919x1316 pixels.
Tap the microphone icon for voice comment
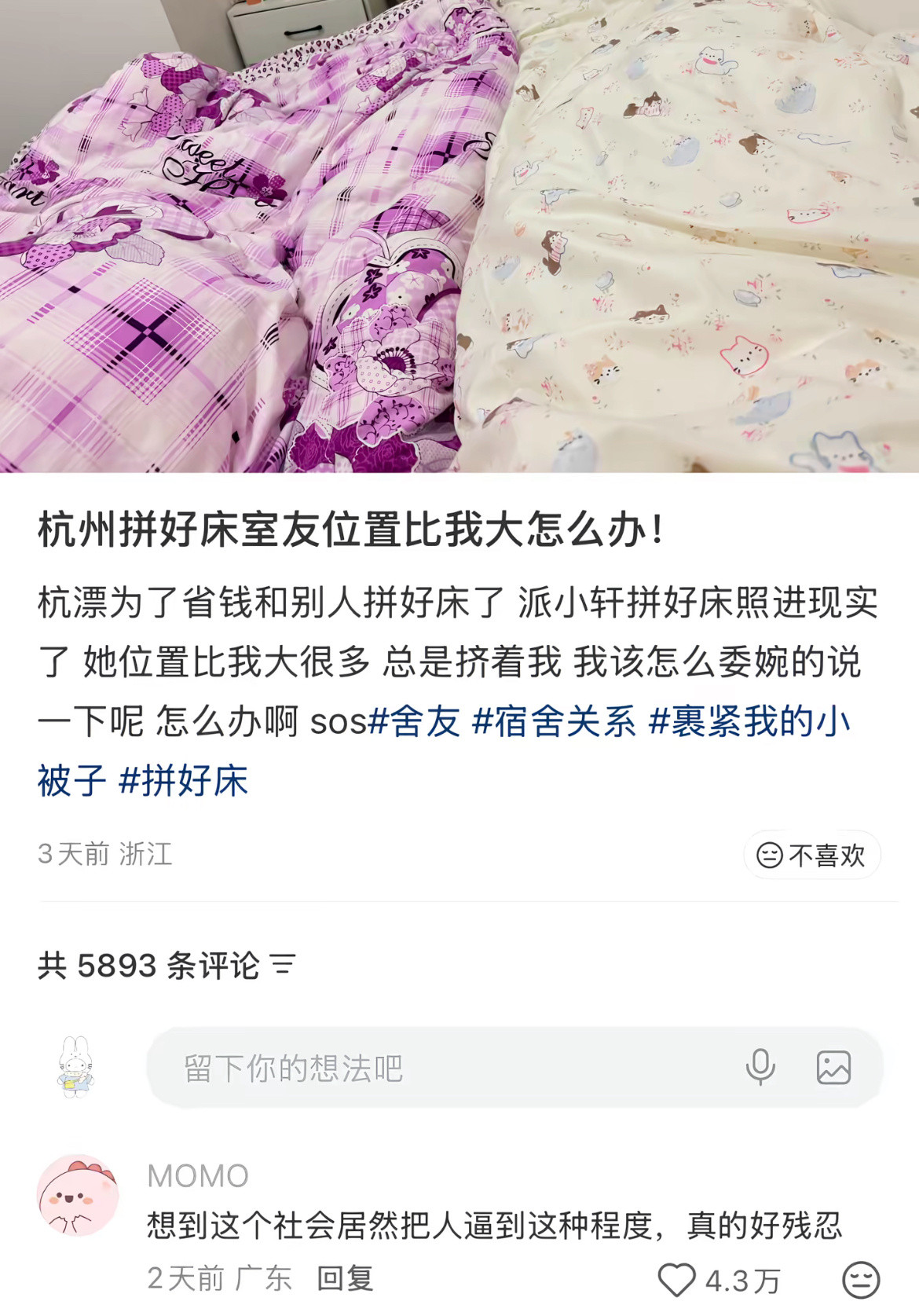tap(759, 1067)
